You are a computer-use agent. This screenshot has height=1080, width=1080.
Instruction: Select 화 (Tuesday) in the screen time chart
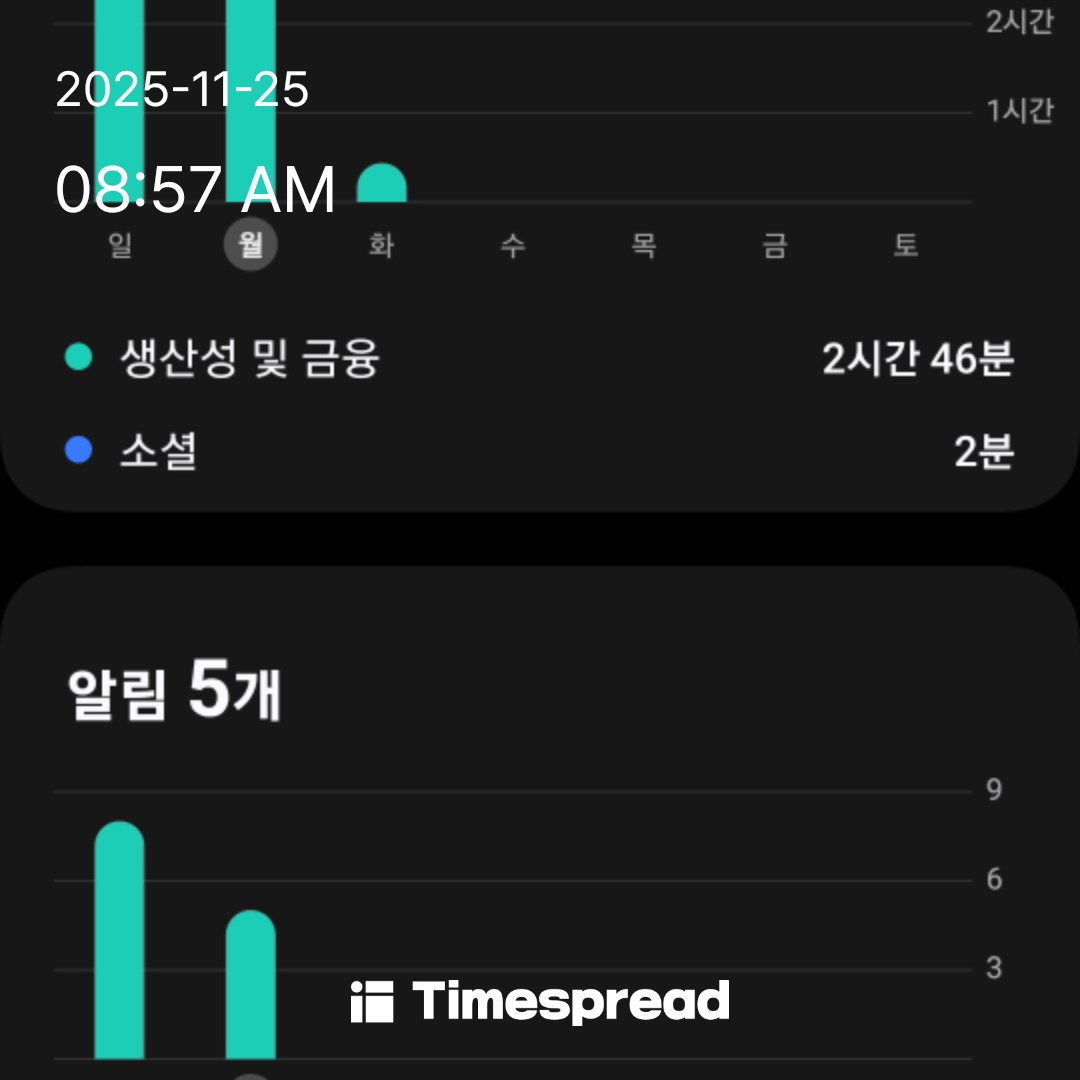[381, 246]
